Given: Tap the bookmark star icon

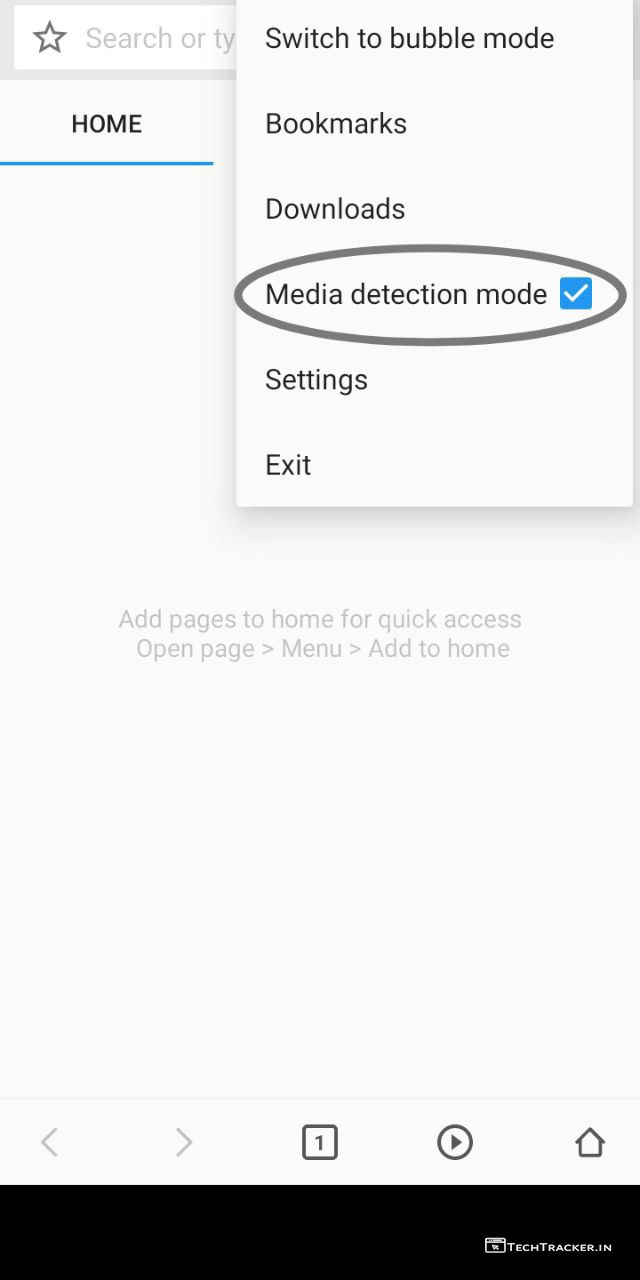Looking at the screenshot, I should coord(49,38).
